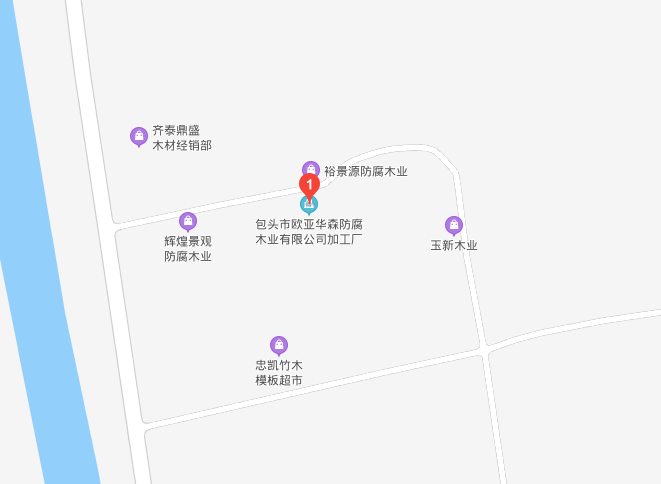Open the 齐泰鼎盛木材经销部 place marker

pyautogui.click(x=139, y=135)
